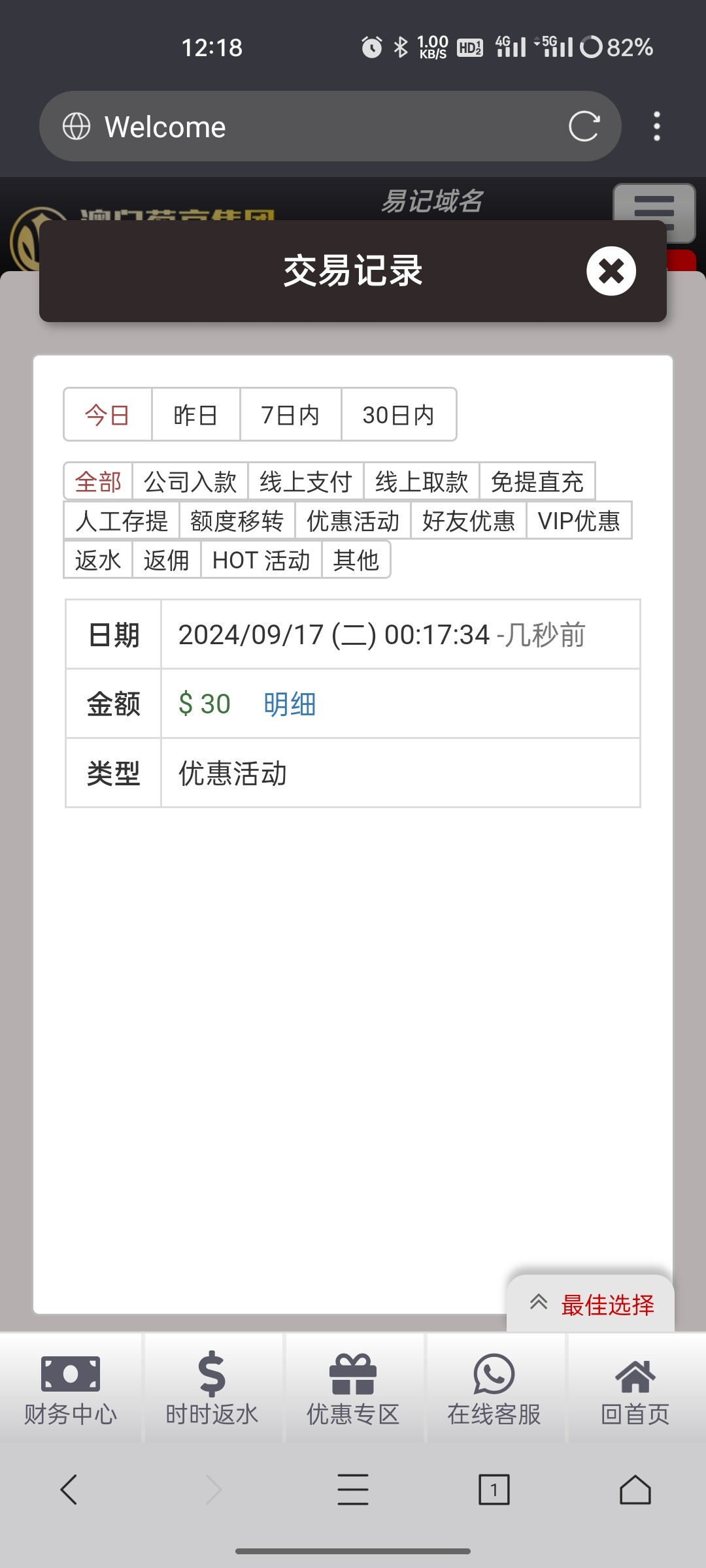Screen dimensions: 706x1568
Task: Select the 7日内 range
Action: [x=290, y=415]
